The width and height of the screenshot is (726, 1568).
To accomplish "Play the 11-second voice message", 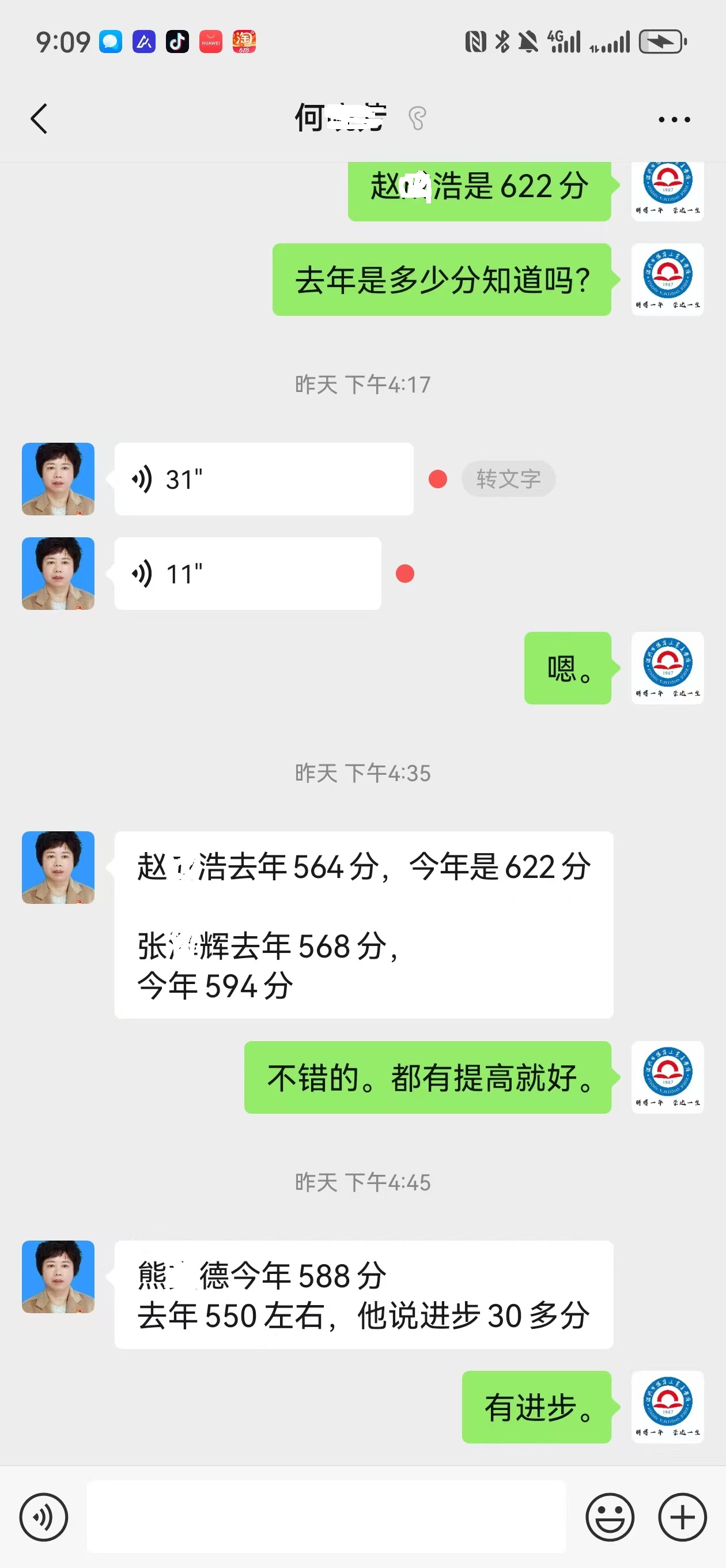I will pos(246,574).
